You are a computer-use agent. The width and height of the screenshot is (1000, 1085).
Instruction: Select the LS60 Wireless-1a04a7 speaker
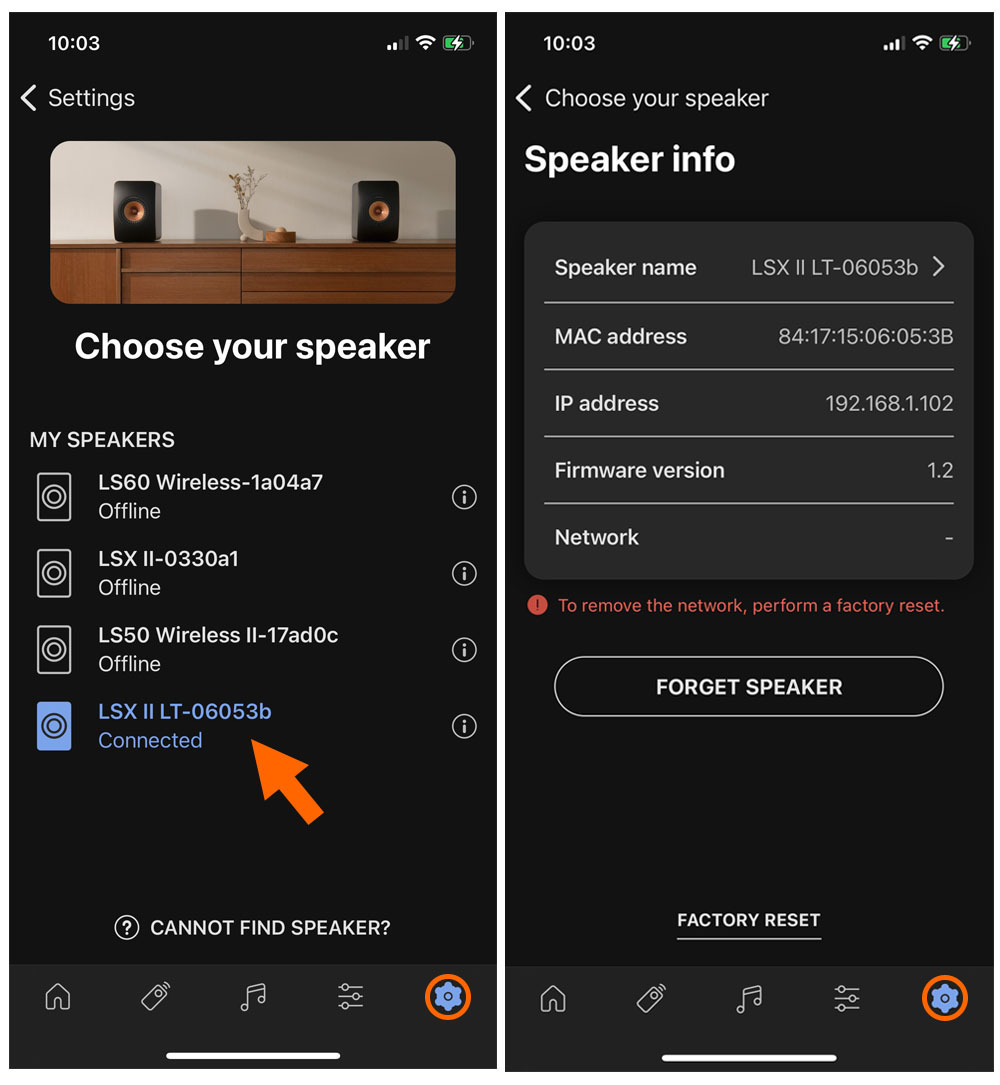[x=210, y=496]
